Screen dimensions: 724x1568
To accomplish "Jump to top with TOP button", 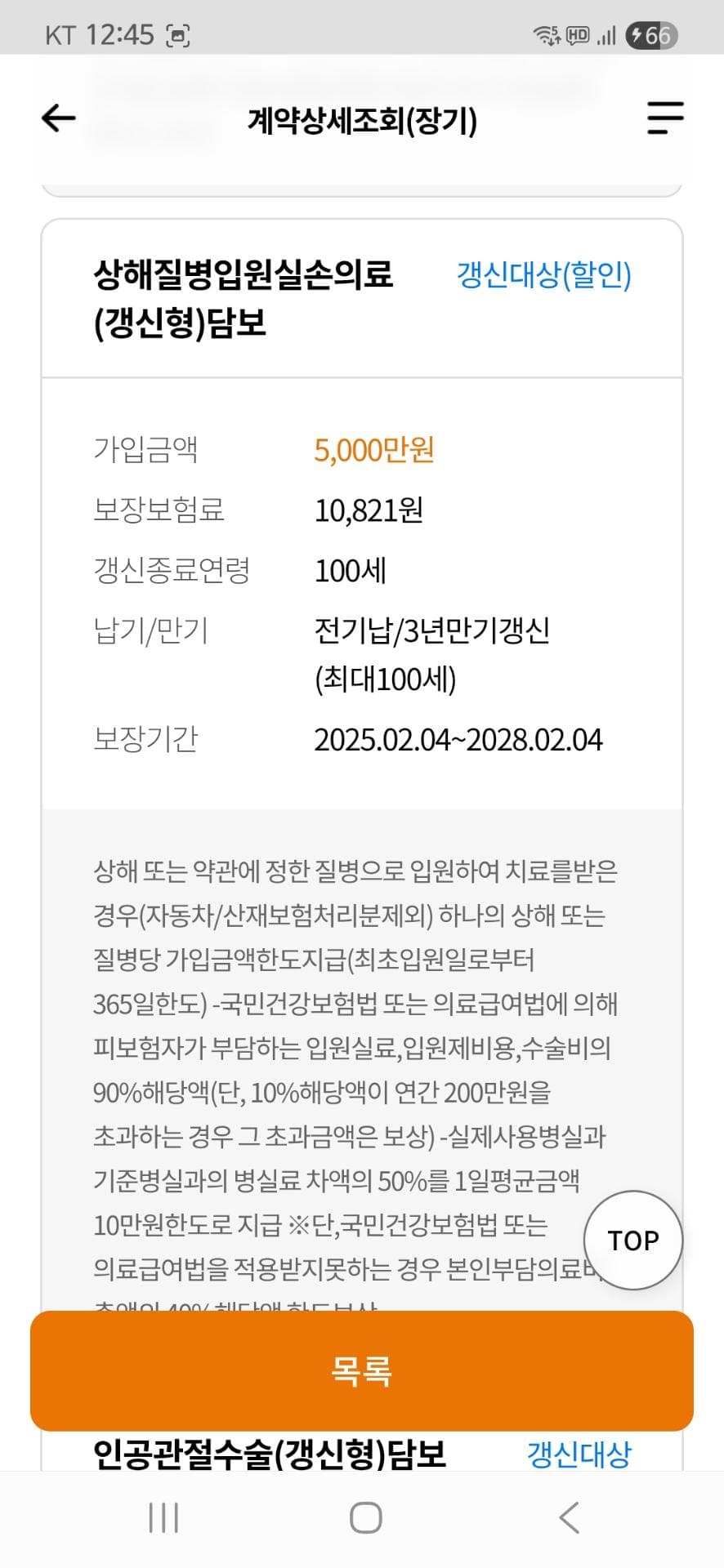I will pos(633,1240).
